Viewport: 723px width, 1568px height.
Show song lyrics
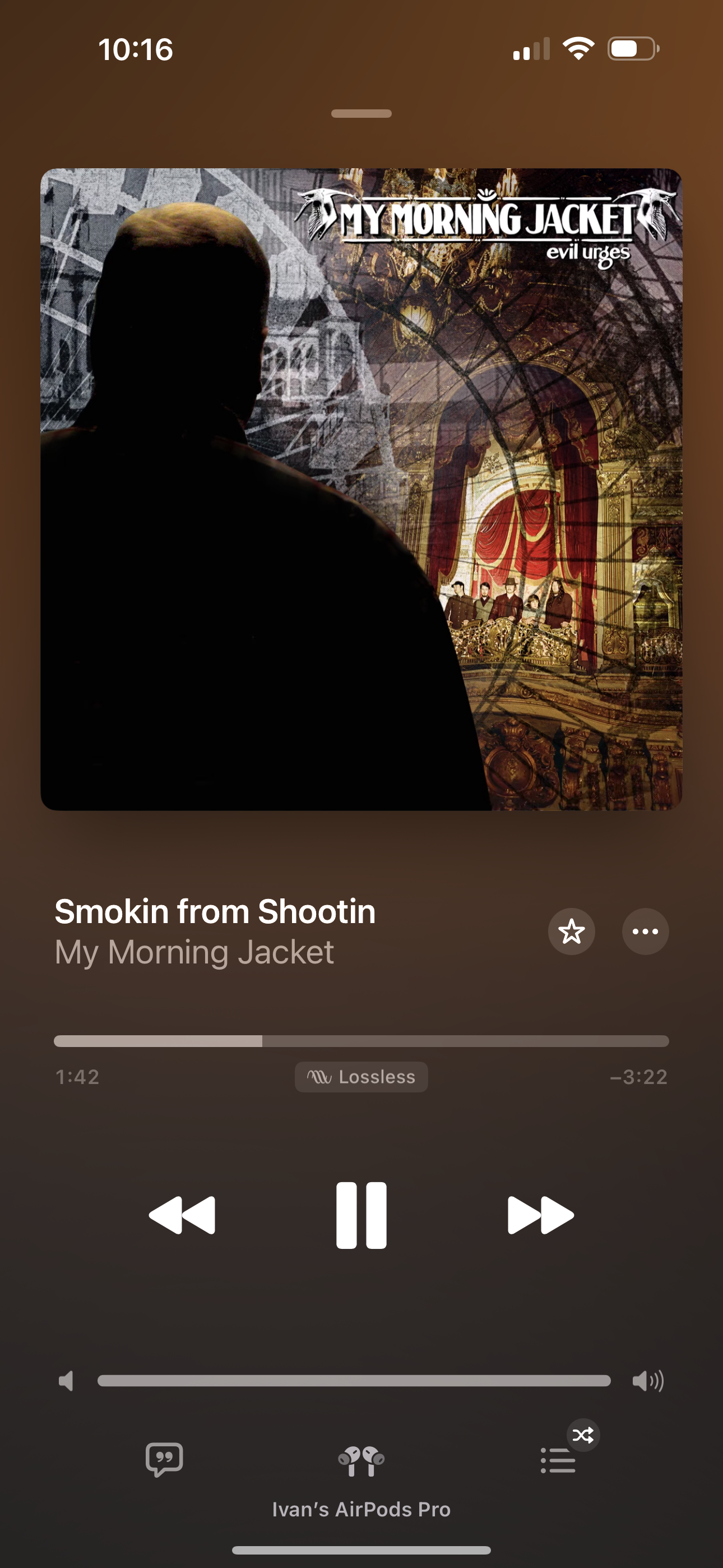tap(164, 1460)
